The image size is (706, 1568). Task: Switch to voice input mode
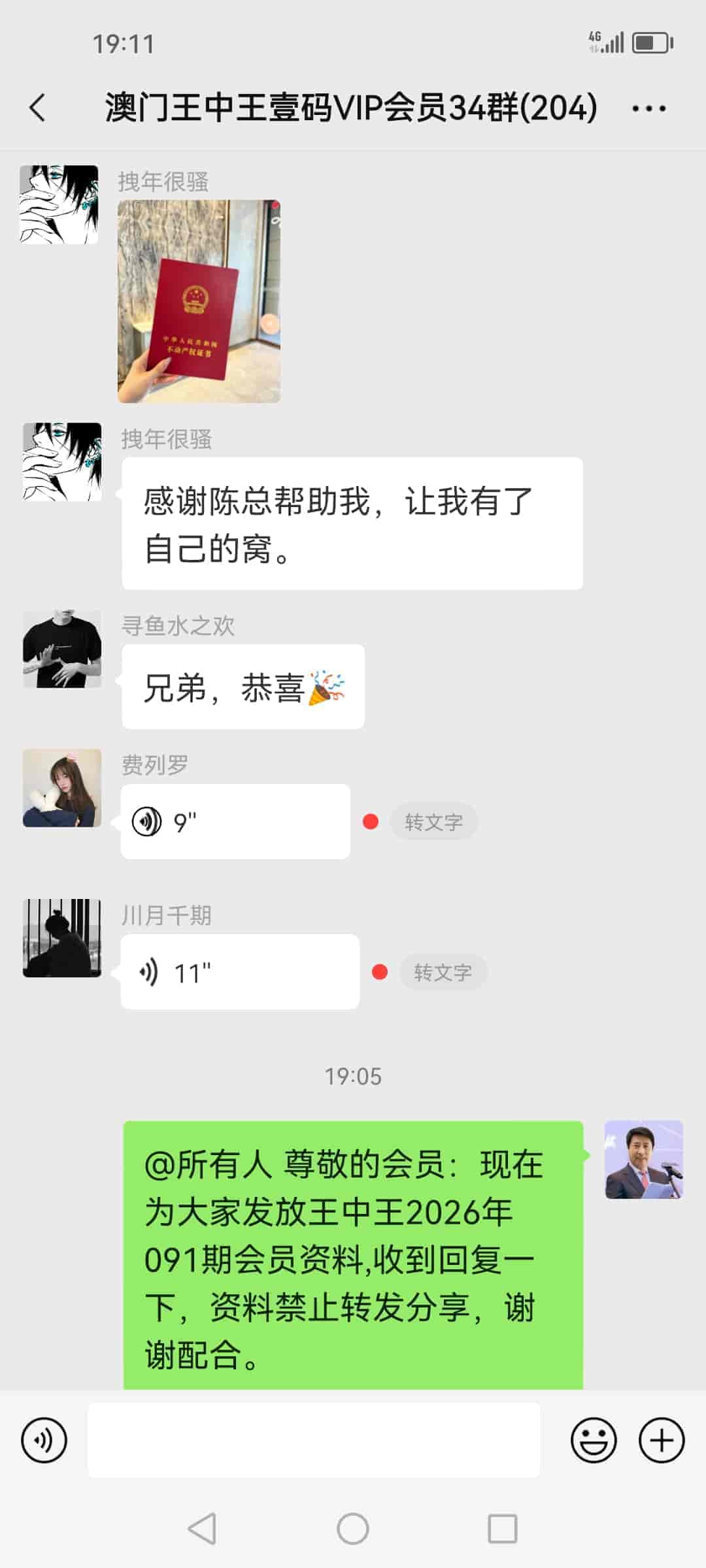tap(44, 1440)
